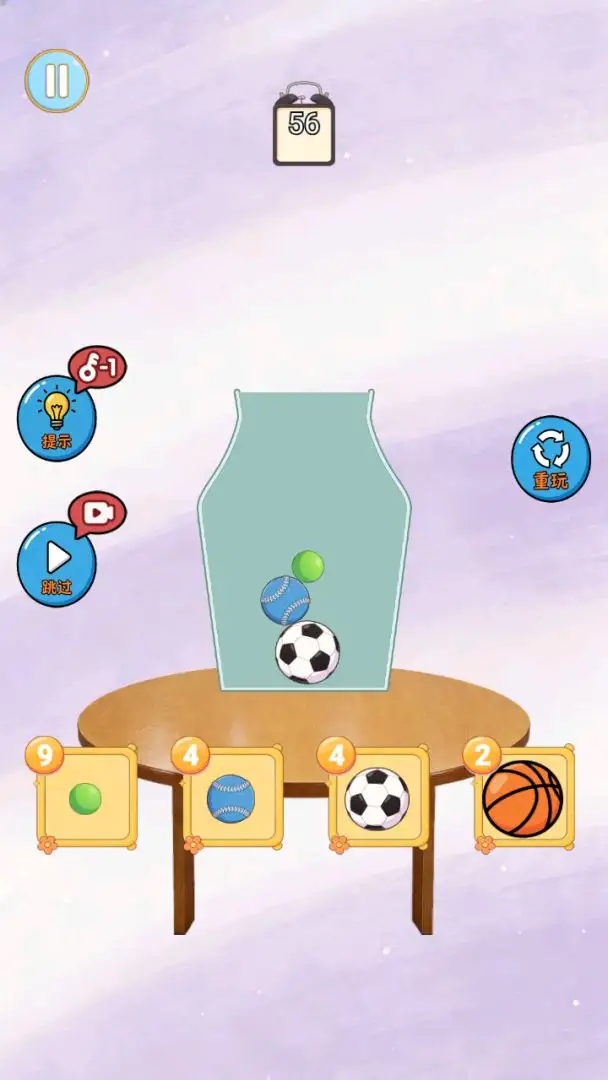Choose the blue baseball card
This screenshot has width=608, height=1080.
tap(231, 798)
